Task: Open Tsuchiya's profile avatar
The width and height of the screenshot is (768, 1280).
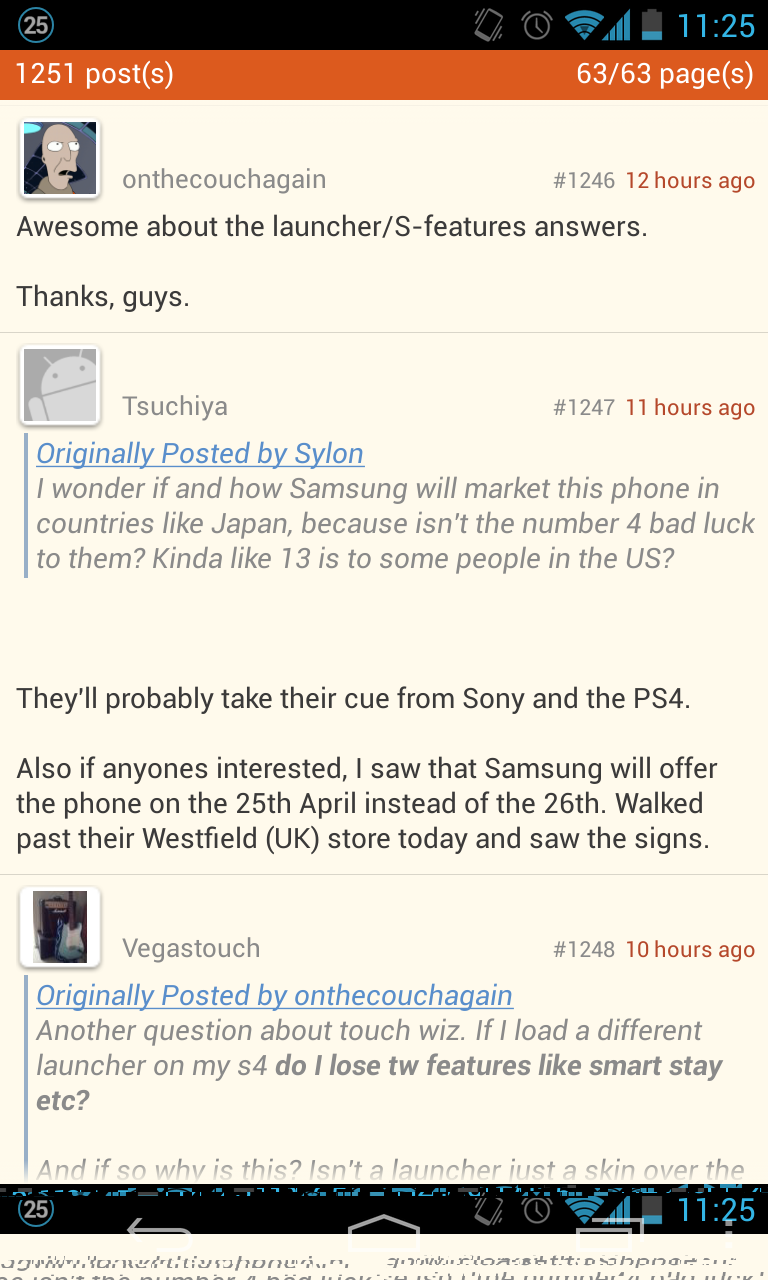Action: 60,385
